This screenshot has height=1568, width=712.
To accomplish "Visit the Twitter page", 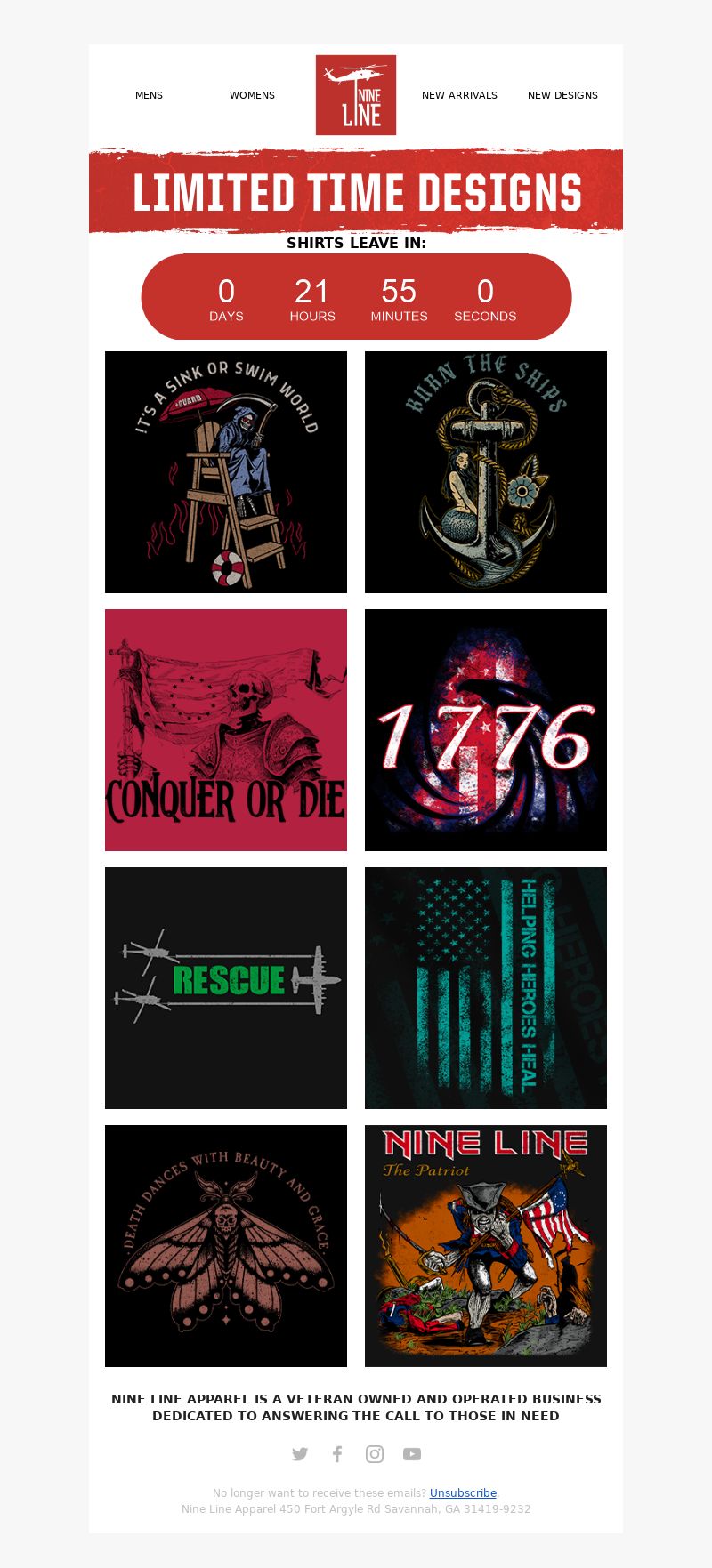I will [300, 1454].
